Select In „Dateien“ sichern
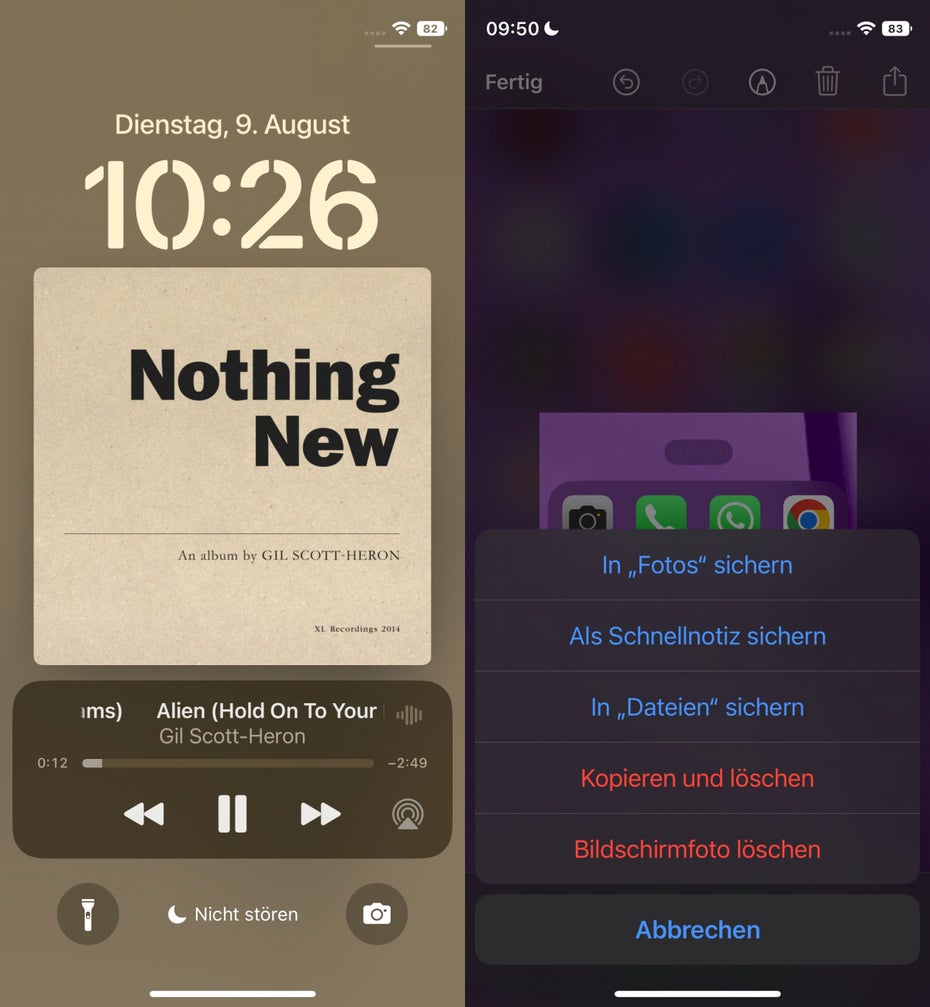 (697, 707)
